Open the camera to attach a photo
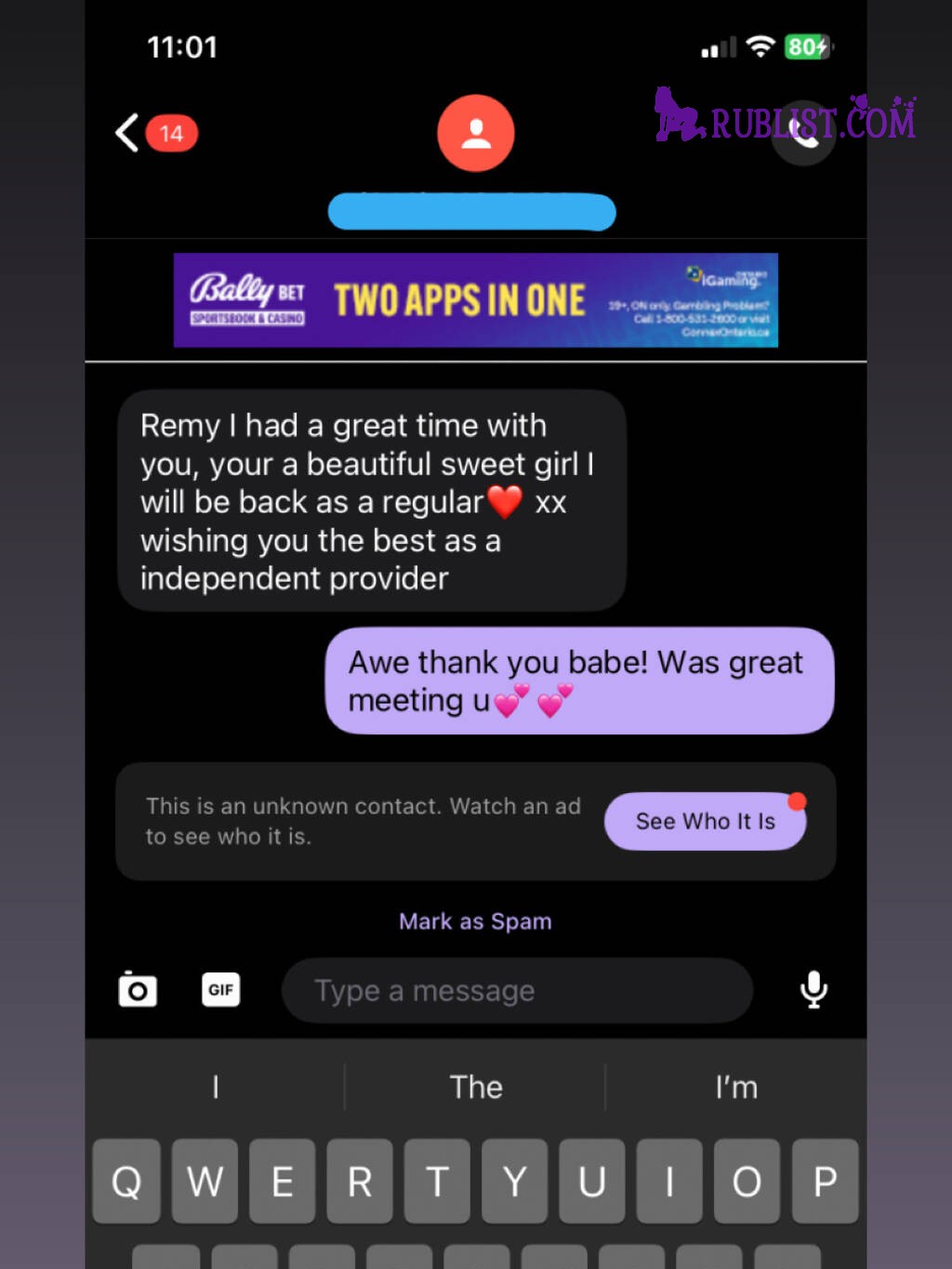 click(x=138, y=989)
